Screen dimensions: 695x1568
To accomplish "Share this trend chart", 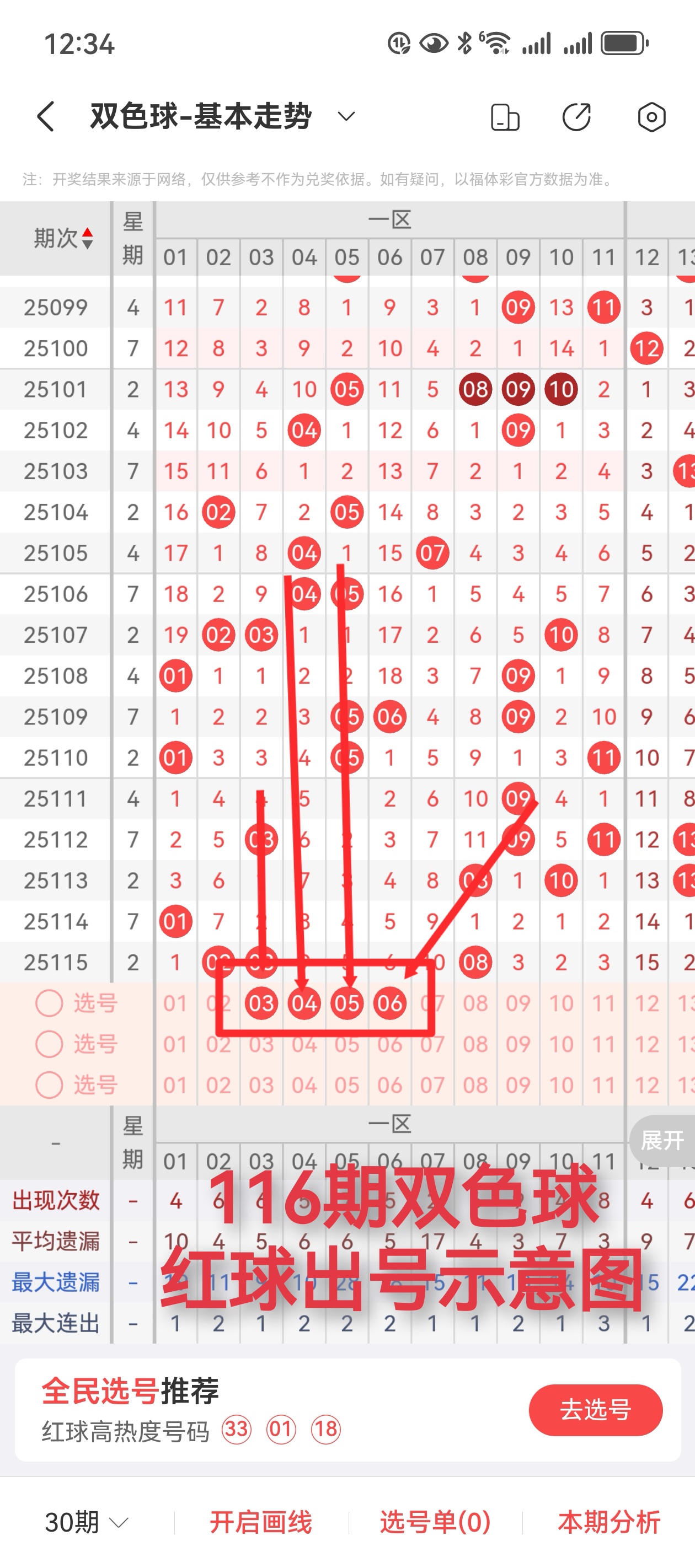I will tap(576, 117).
